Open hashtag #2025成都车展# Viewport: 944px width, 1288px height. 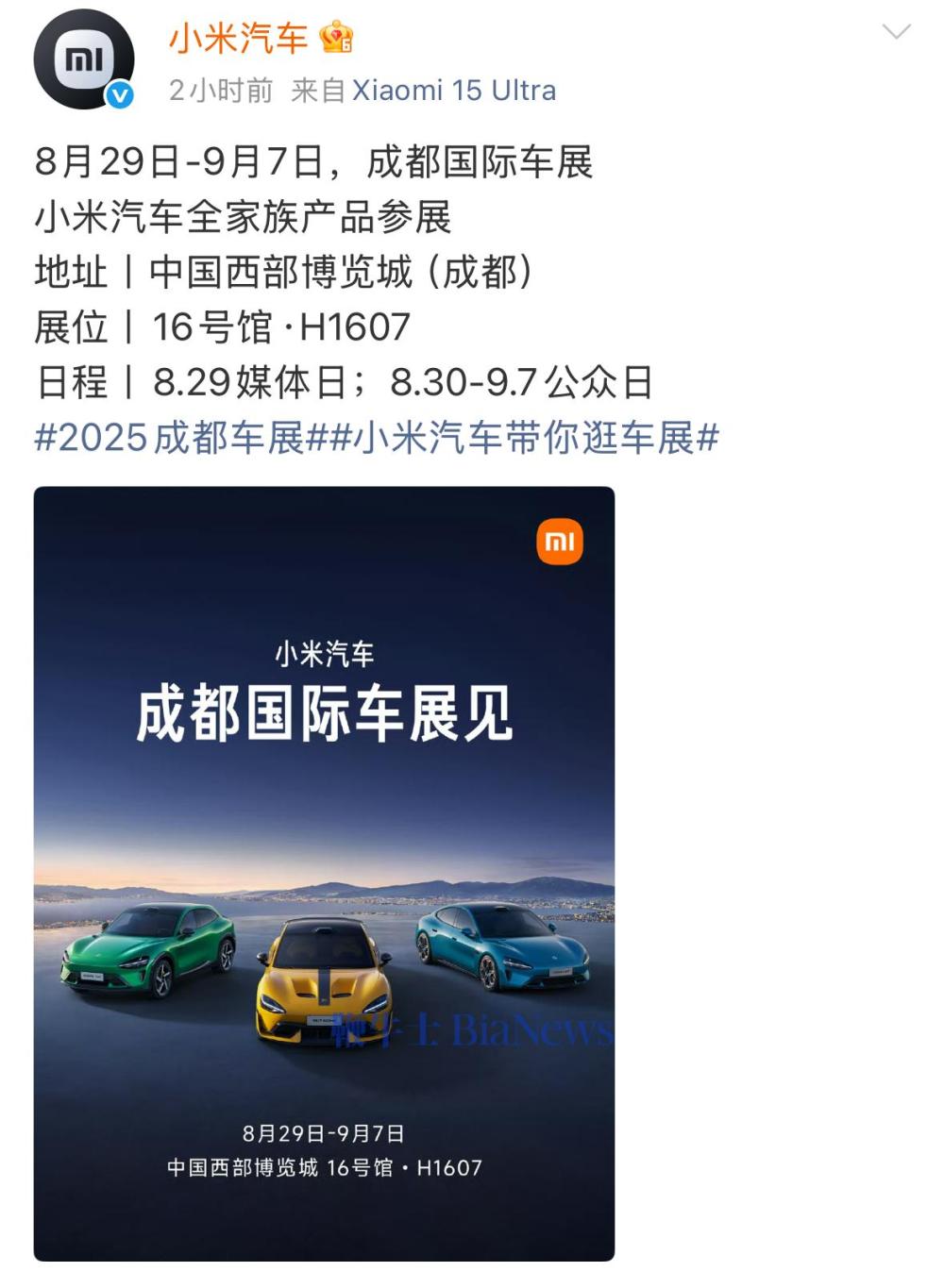[x=180, y=438]
